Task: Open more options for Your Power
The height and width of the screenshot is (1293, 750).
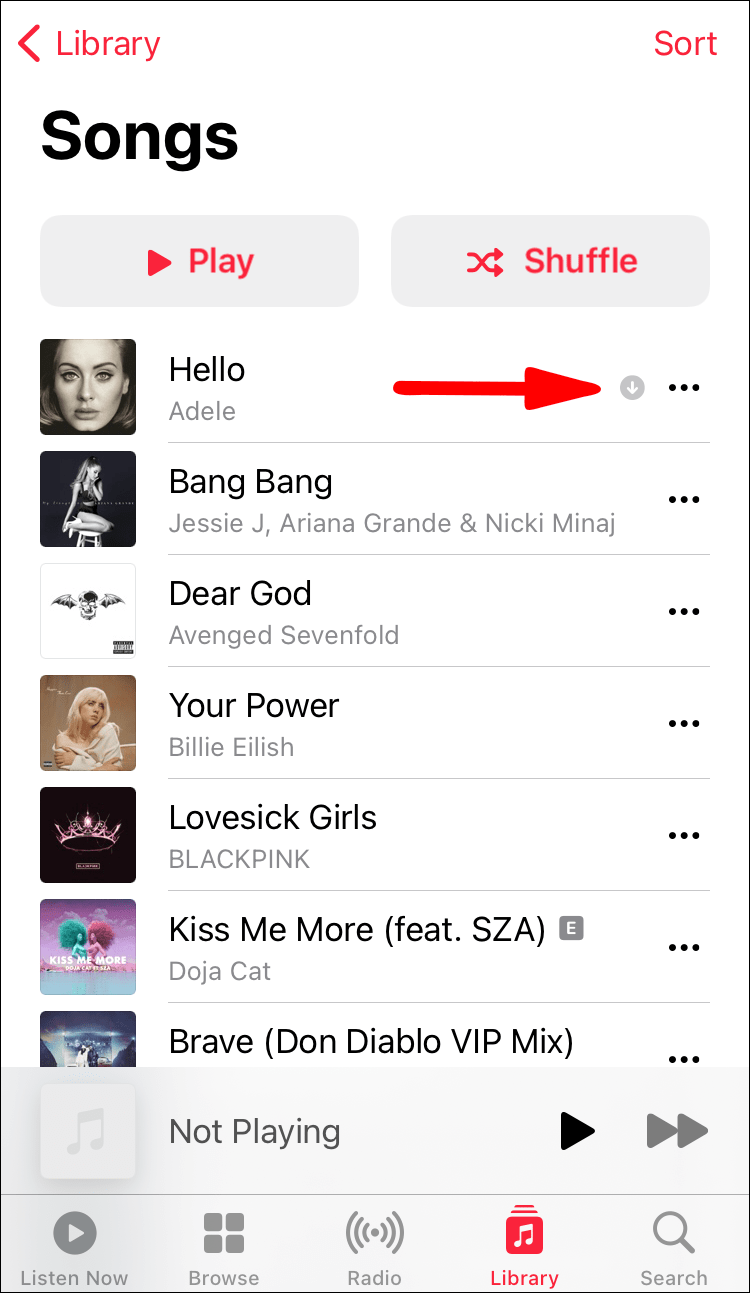Action: click(684, 723)
